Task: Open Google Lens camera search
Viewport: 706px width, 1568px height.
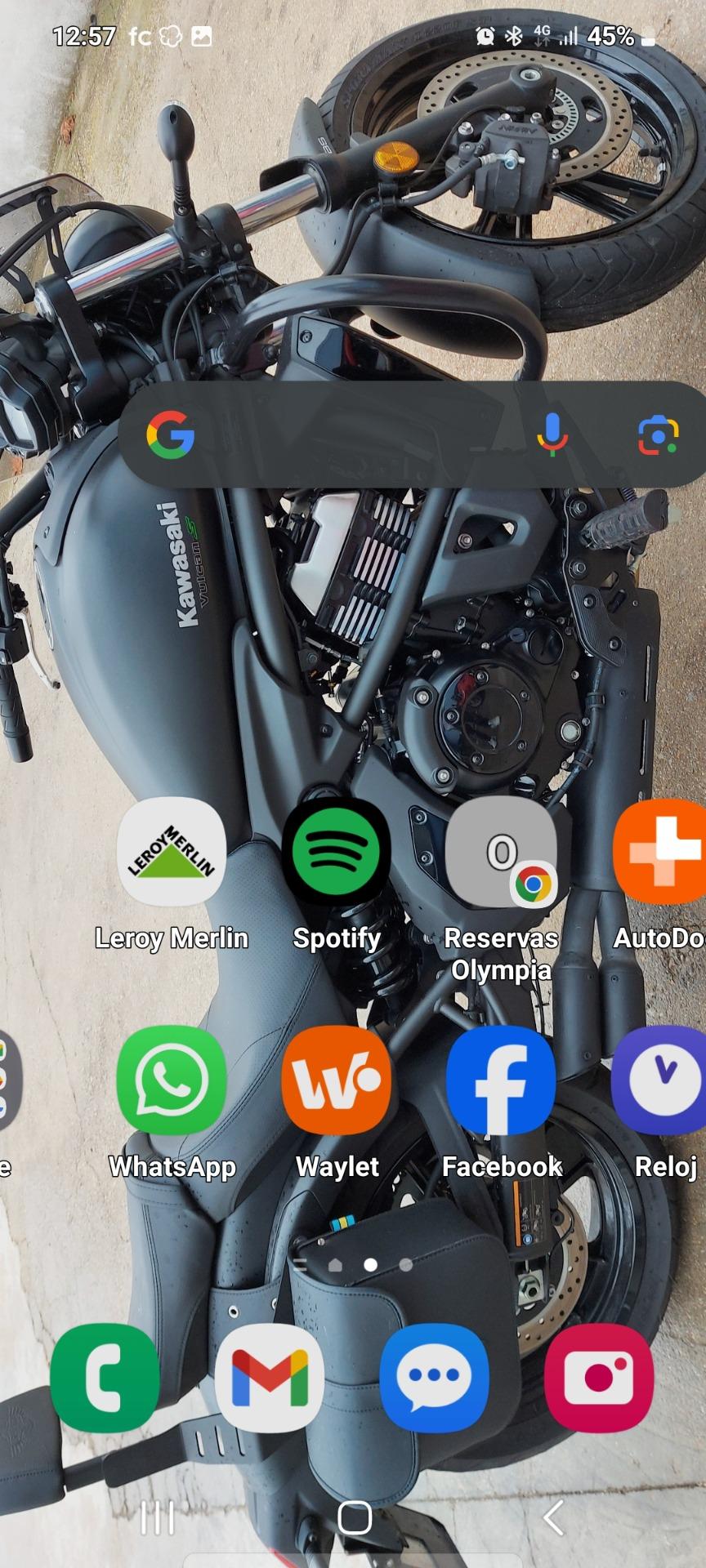Action: [x=658, y=434]
